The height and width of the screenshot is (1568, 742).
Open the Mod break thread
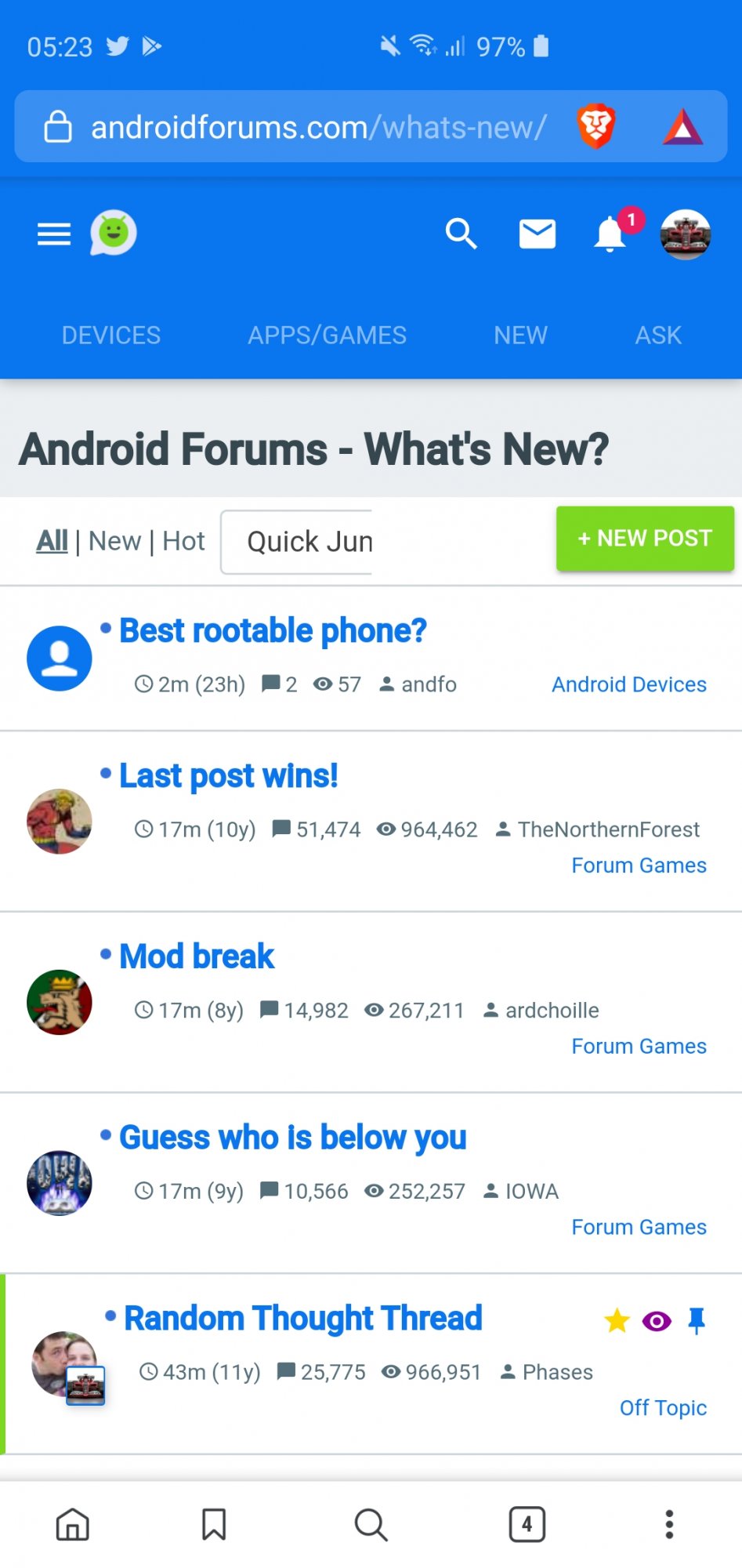(x=197, y=956)
